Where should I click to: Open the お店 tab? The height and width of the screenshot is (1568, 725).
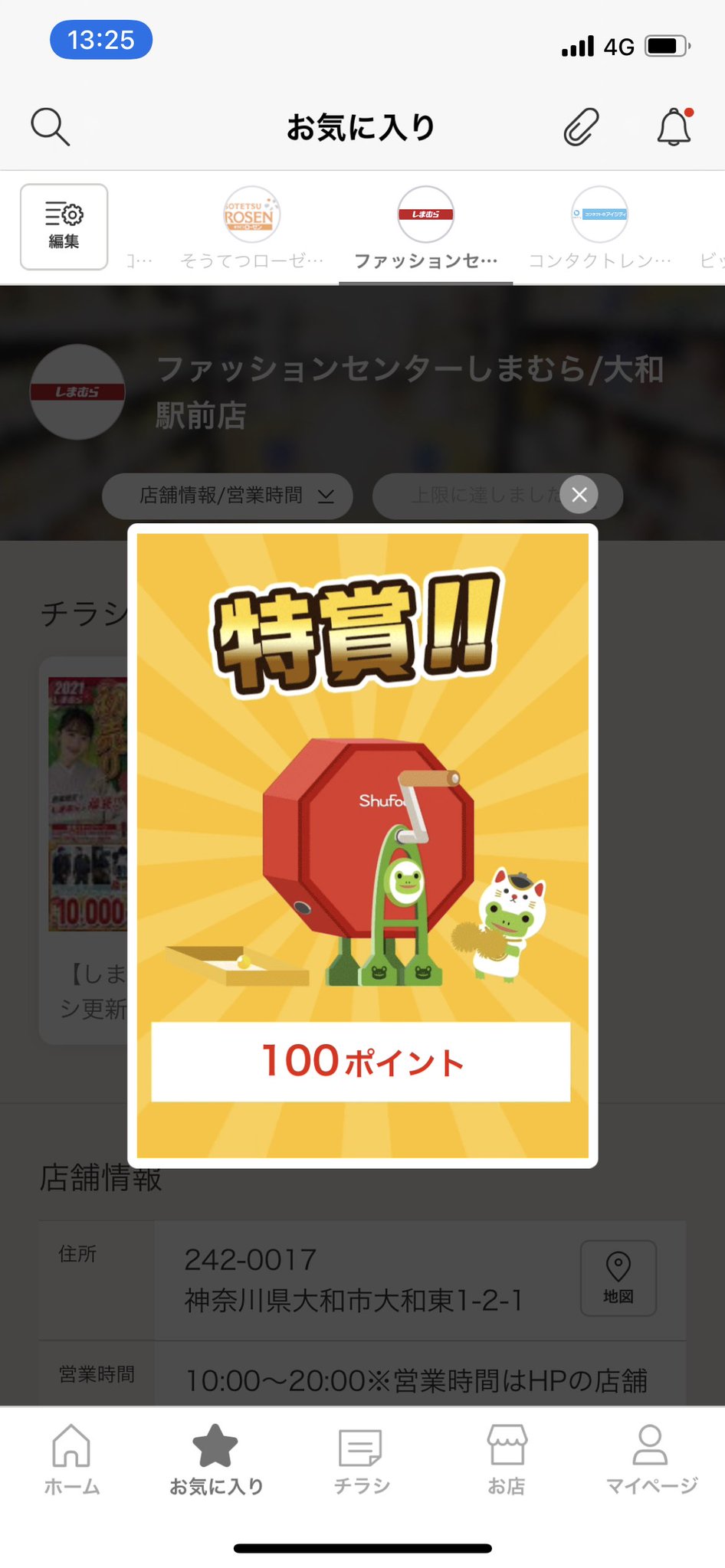click(x=507, y=1459)
